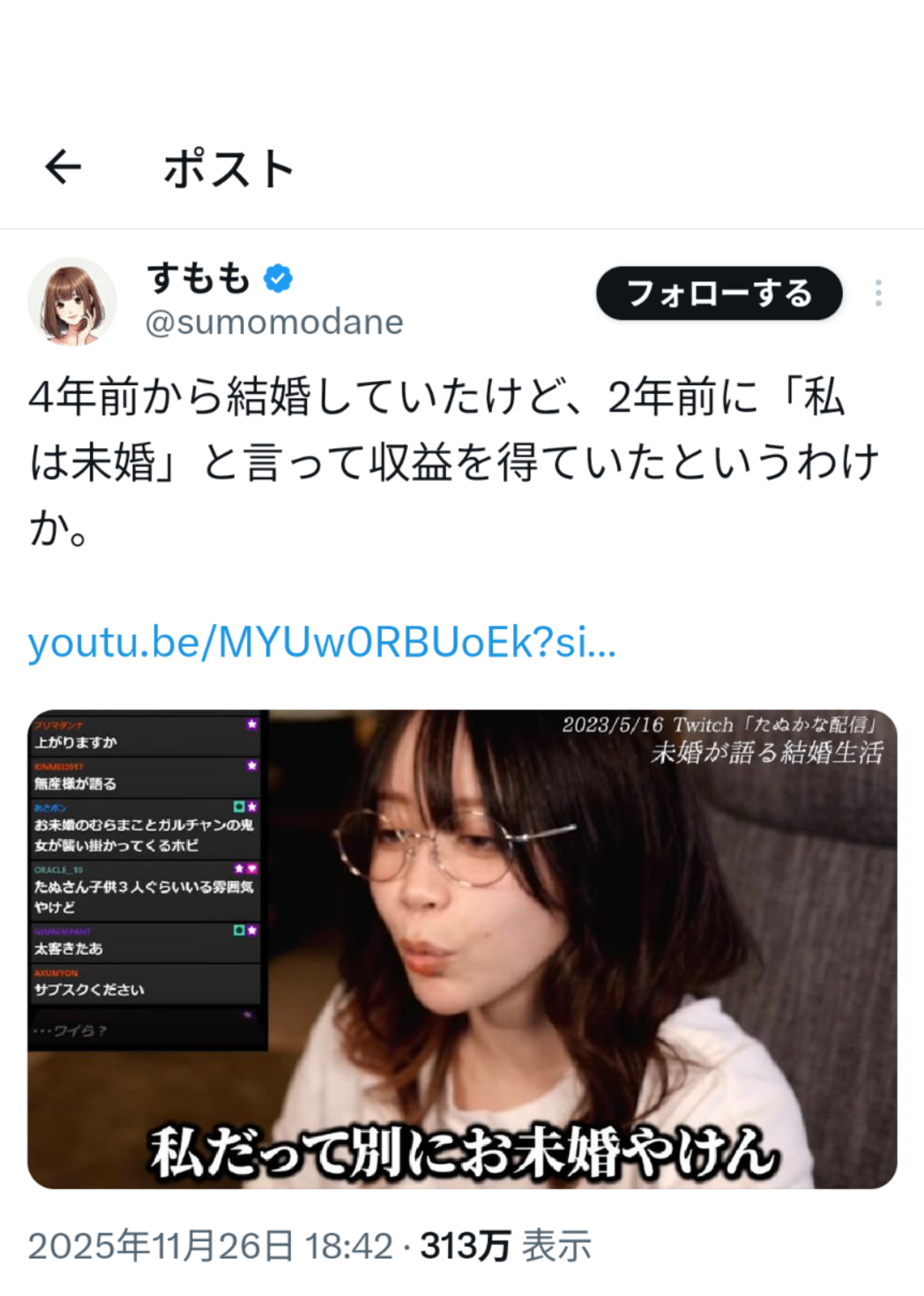This screenshot has height=1296, width=924.
Task: Go back using the arrow icon
Action: coord(63,167)
